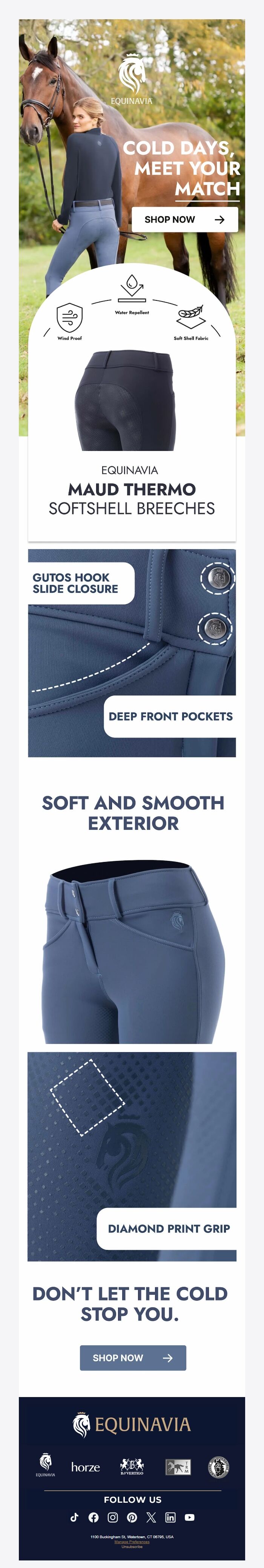
Task: Open Equinavia's TikTok page
Action: click(x=74, y=1517)
